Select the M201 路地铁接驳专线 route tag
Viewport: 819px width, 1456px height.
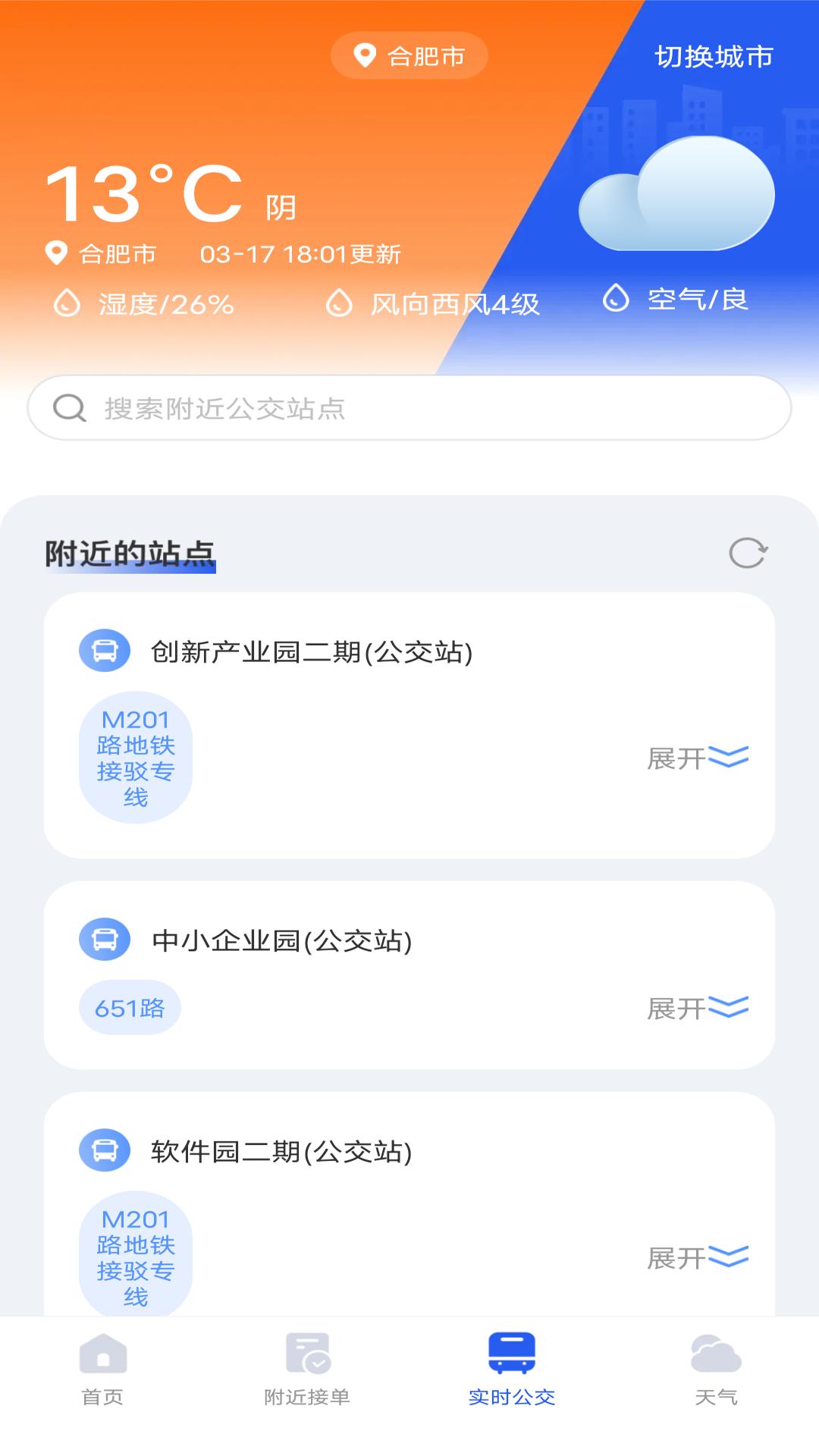click(134, 758)
